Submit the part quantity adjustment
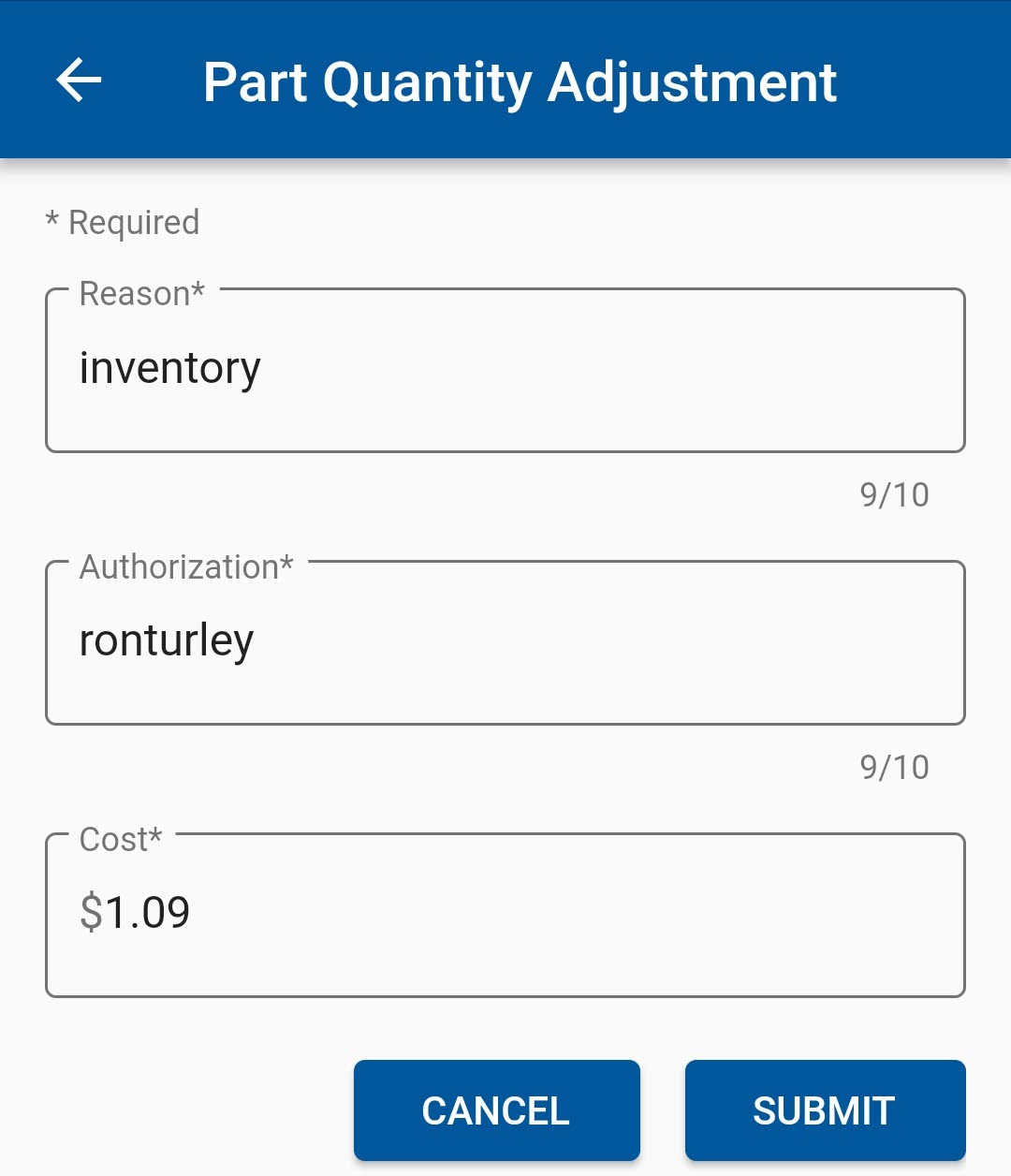 (825, 1110)
